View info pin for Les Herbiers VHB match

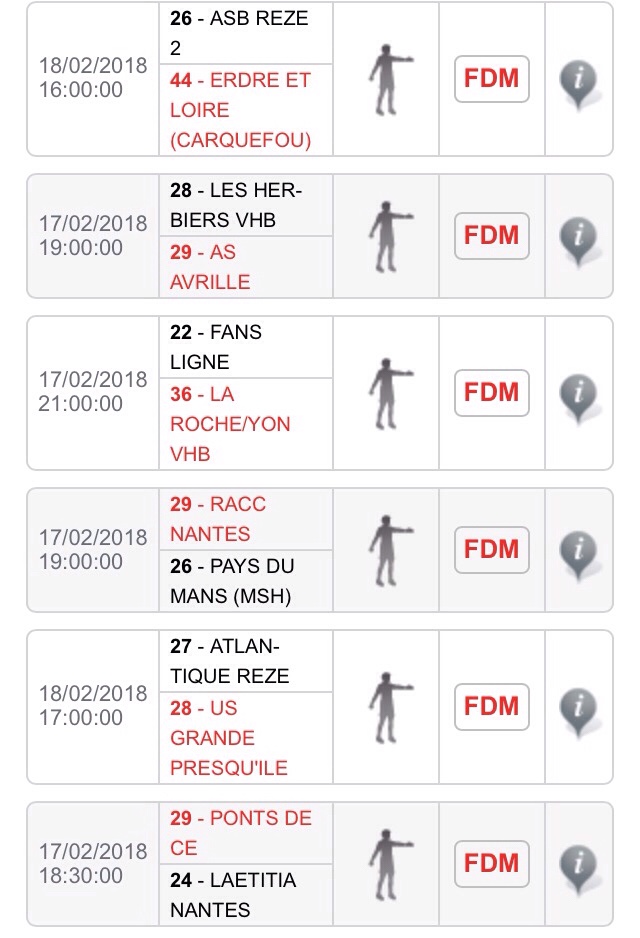point(579,237)
